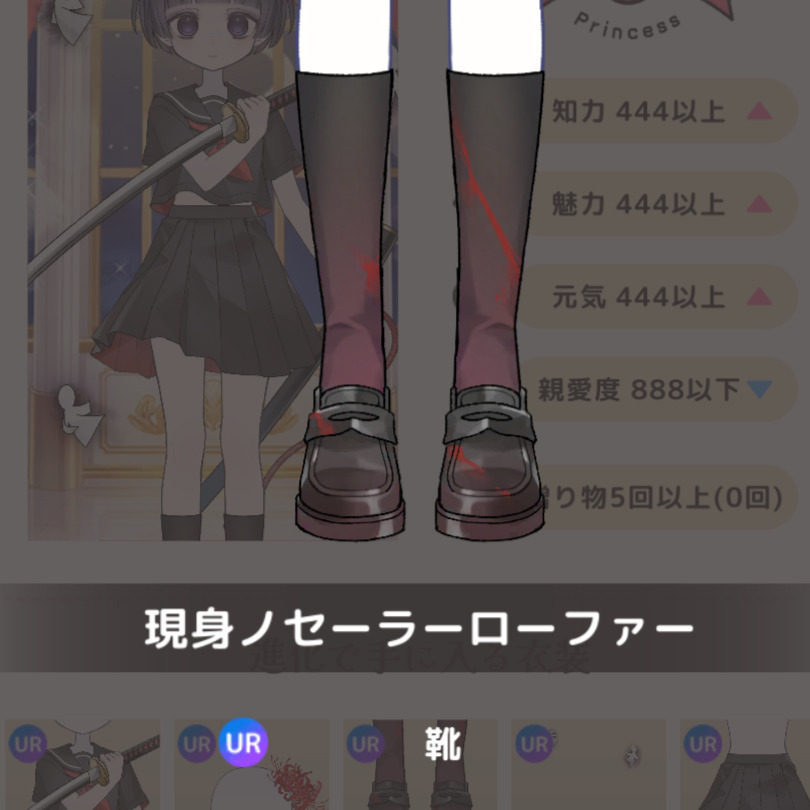Tap the loafers thumbnail labeled 靴
The image size is (810, 810).
419,767
